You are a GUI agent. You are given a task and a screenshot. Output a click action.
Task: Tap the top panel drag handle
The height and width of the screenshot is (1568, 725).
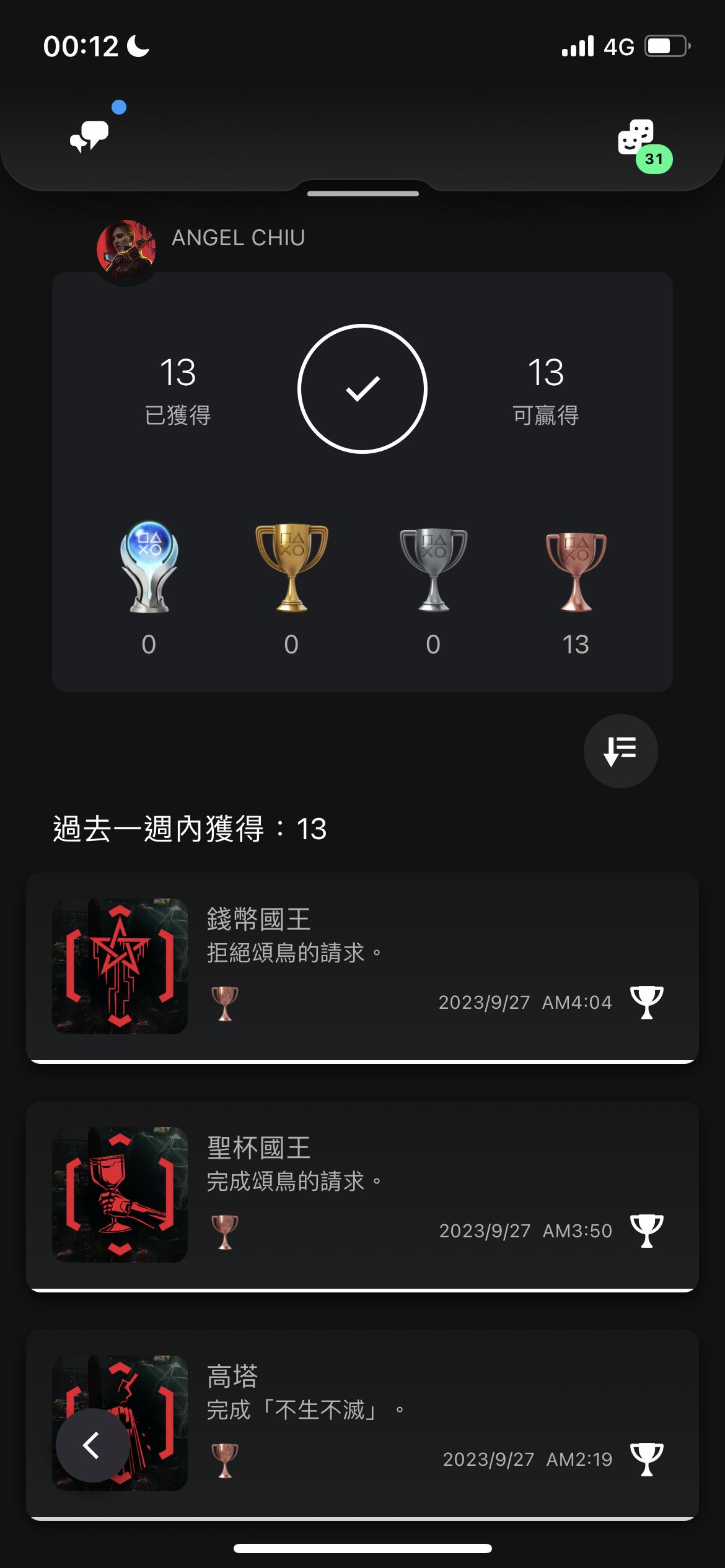(362, 194)
